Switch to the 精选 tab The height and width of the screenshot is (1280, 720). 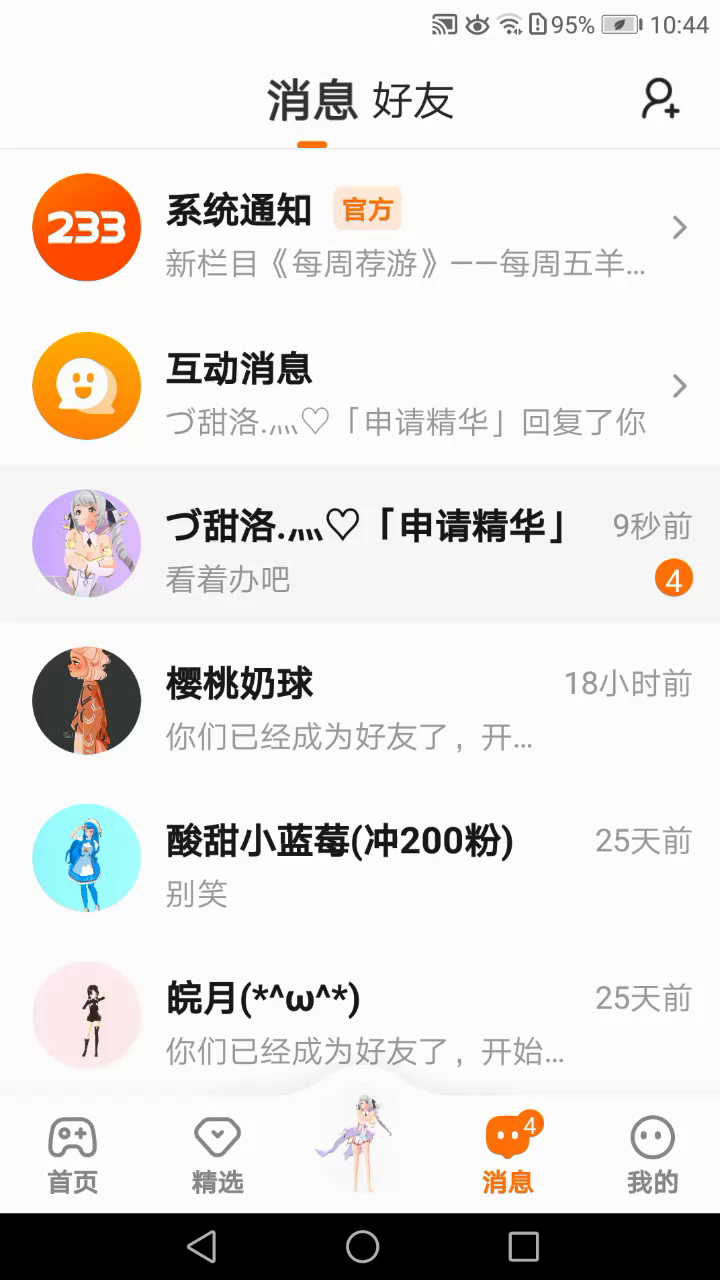tap(217, 1156)
